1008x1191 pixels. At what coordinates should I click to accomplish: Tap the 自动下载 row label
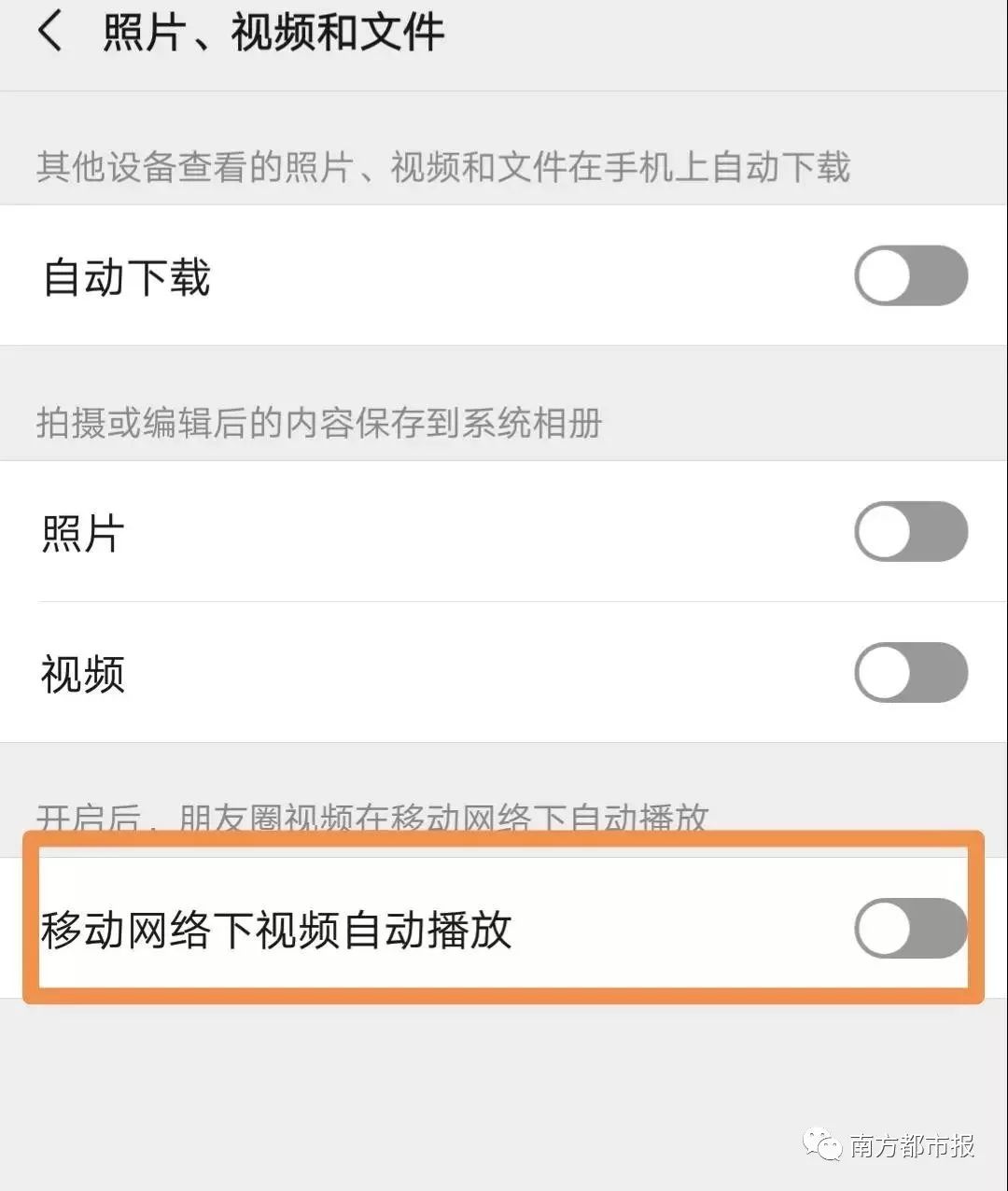tap(126, 275)
